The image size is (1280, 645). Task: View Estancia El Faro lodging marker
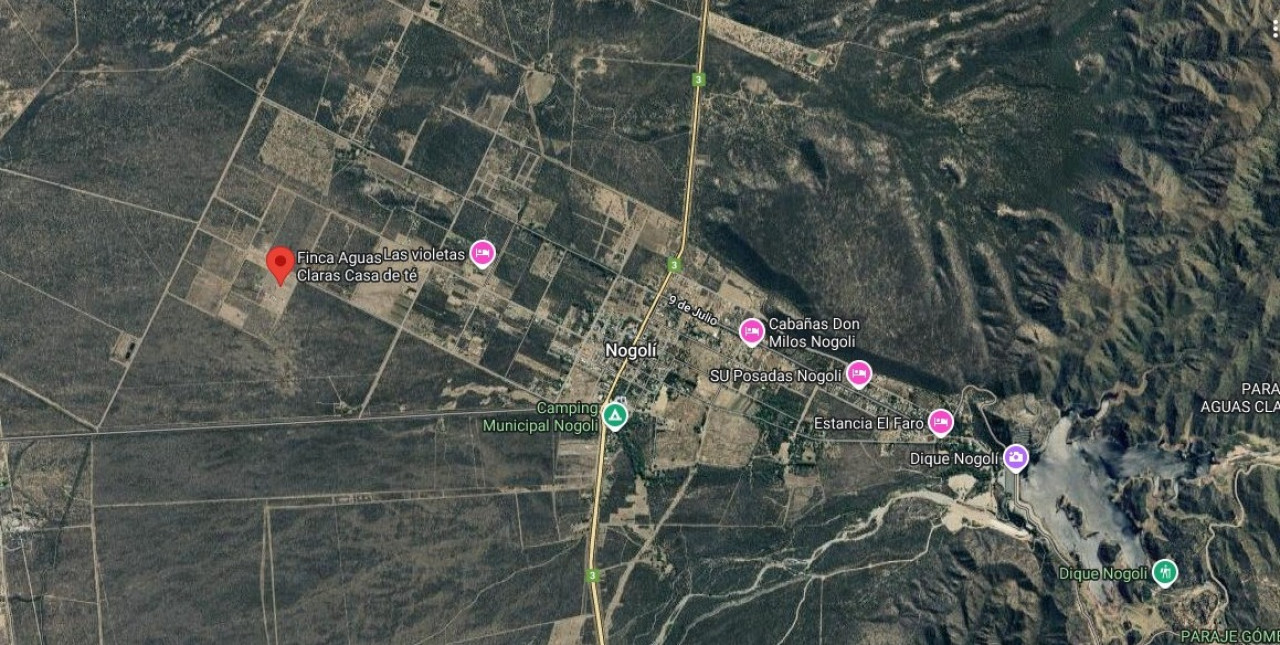(x=940, y=422)
